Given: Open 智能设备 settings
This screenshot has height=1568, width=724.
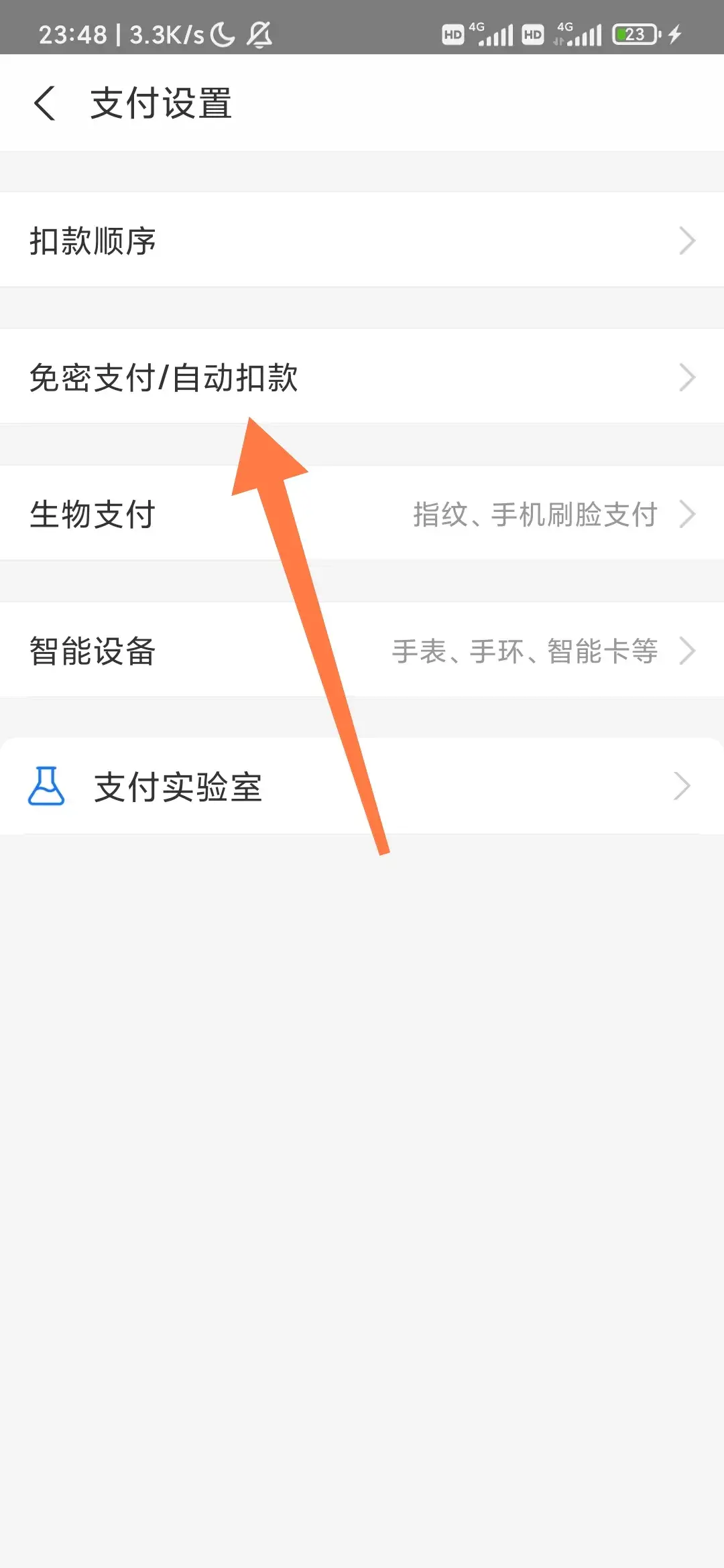Looking at the screenshot, I should (362, 651).
